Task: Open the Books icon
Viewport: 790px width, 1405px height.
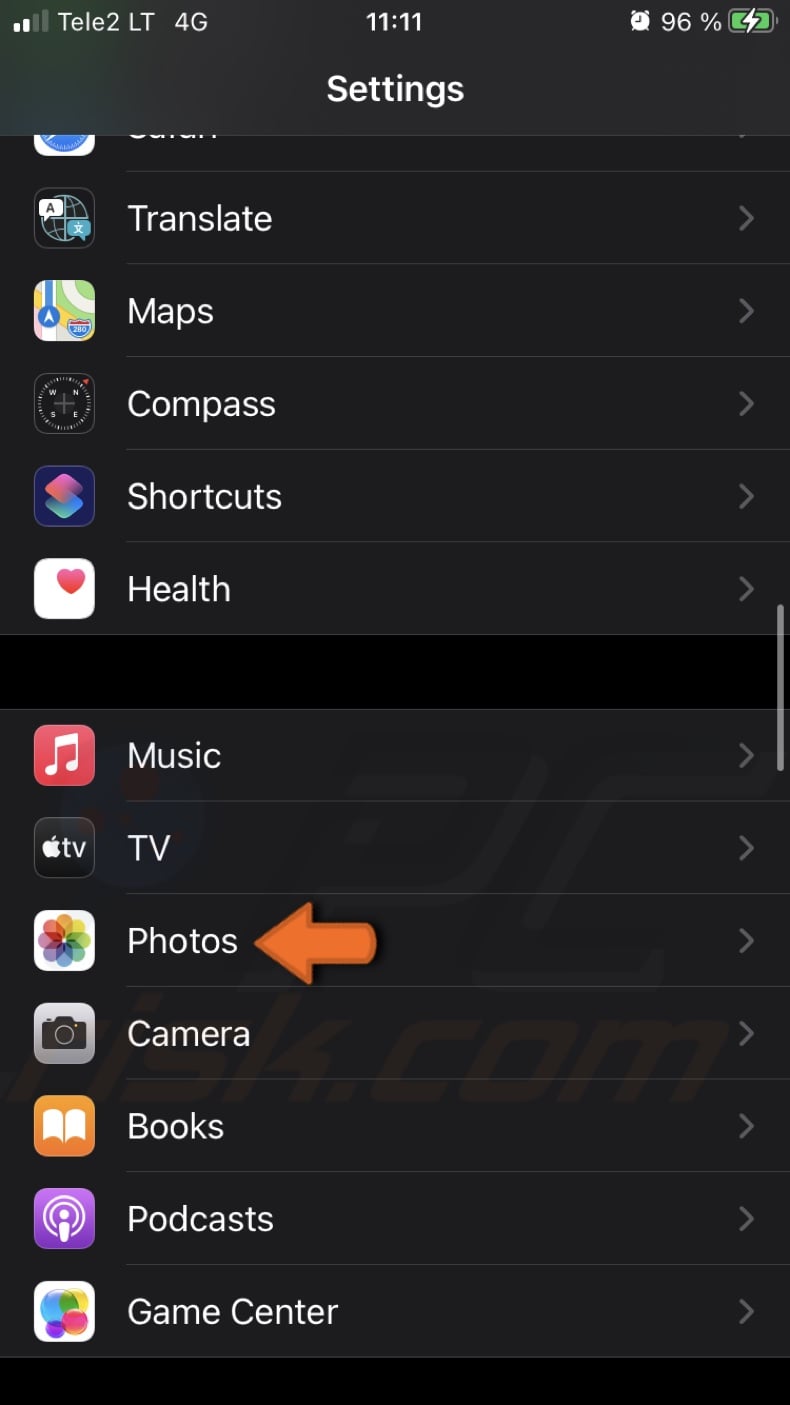Action: click(x=64, y=1126)
